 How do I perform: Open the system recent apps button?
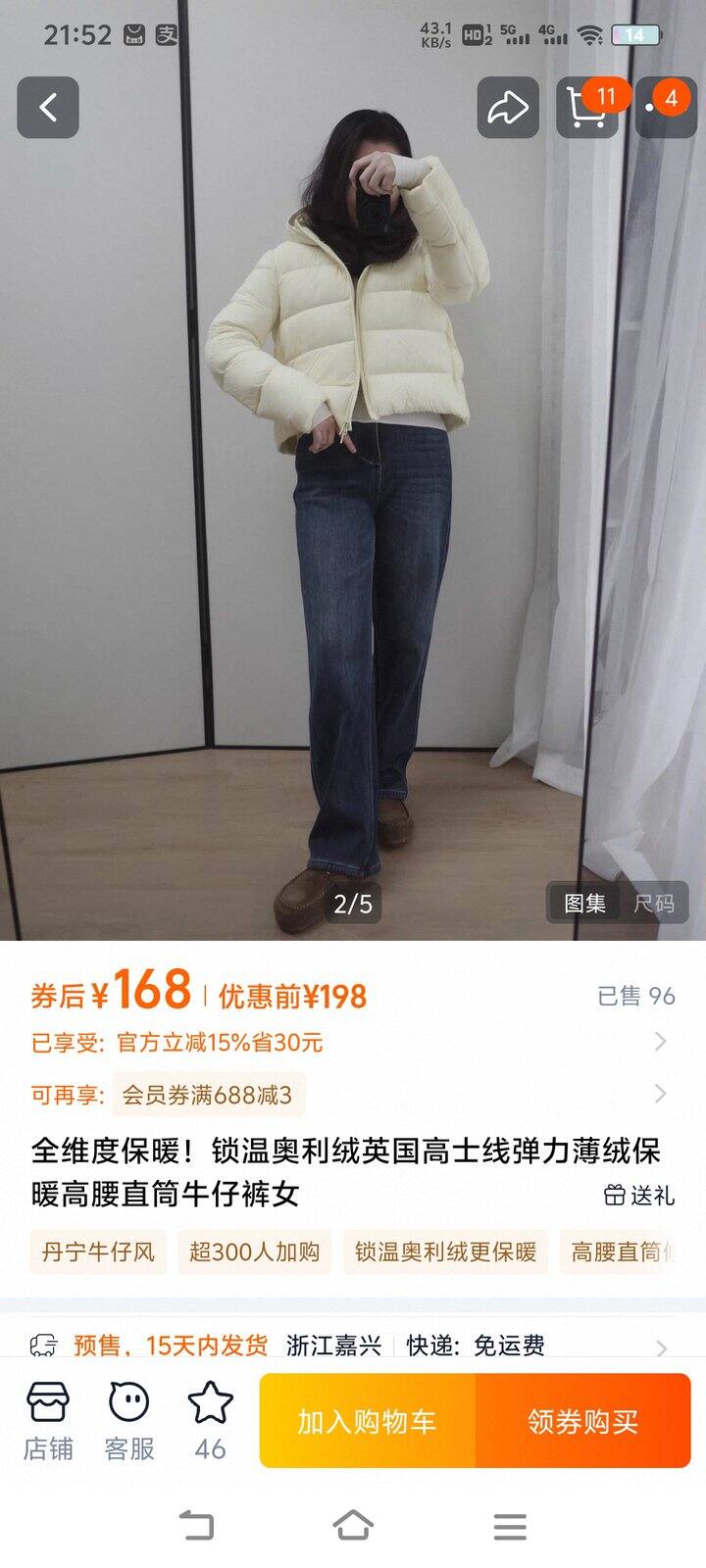pyautogui.click(x=509, y=1525)
